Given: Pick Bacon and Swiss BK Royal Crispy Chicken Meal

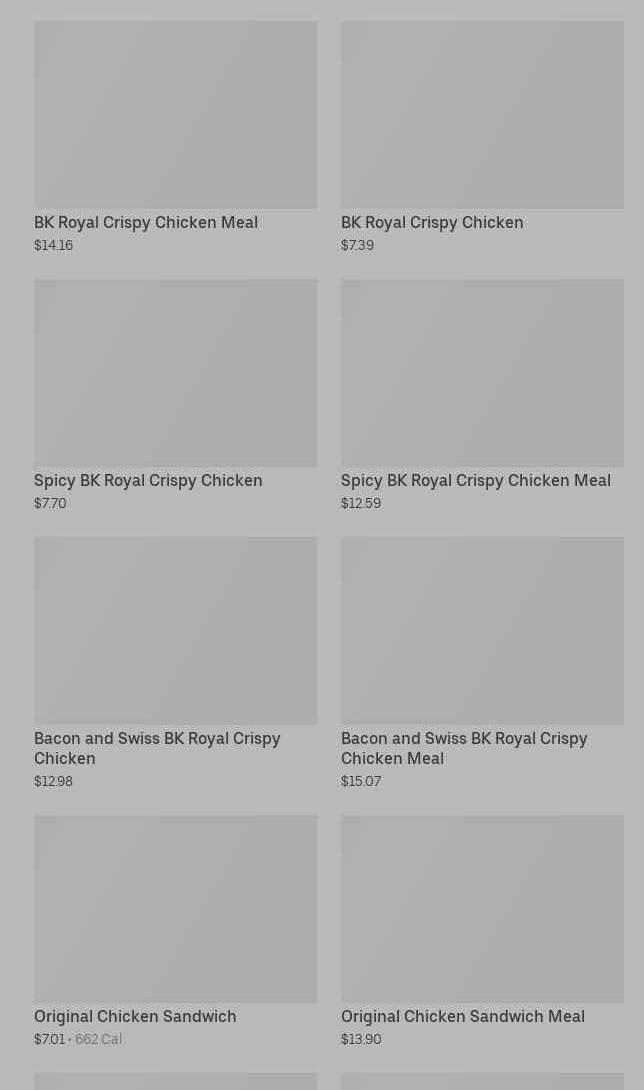Looking at the screenshot, I should (482, 660).
